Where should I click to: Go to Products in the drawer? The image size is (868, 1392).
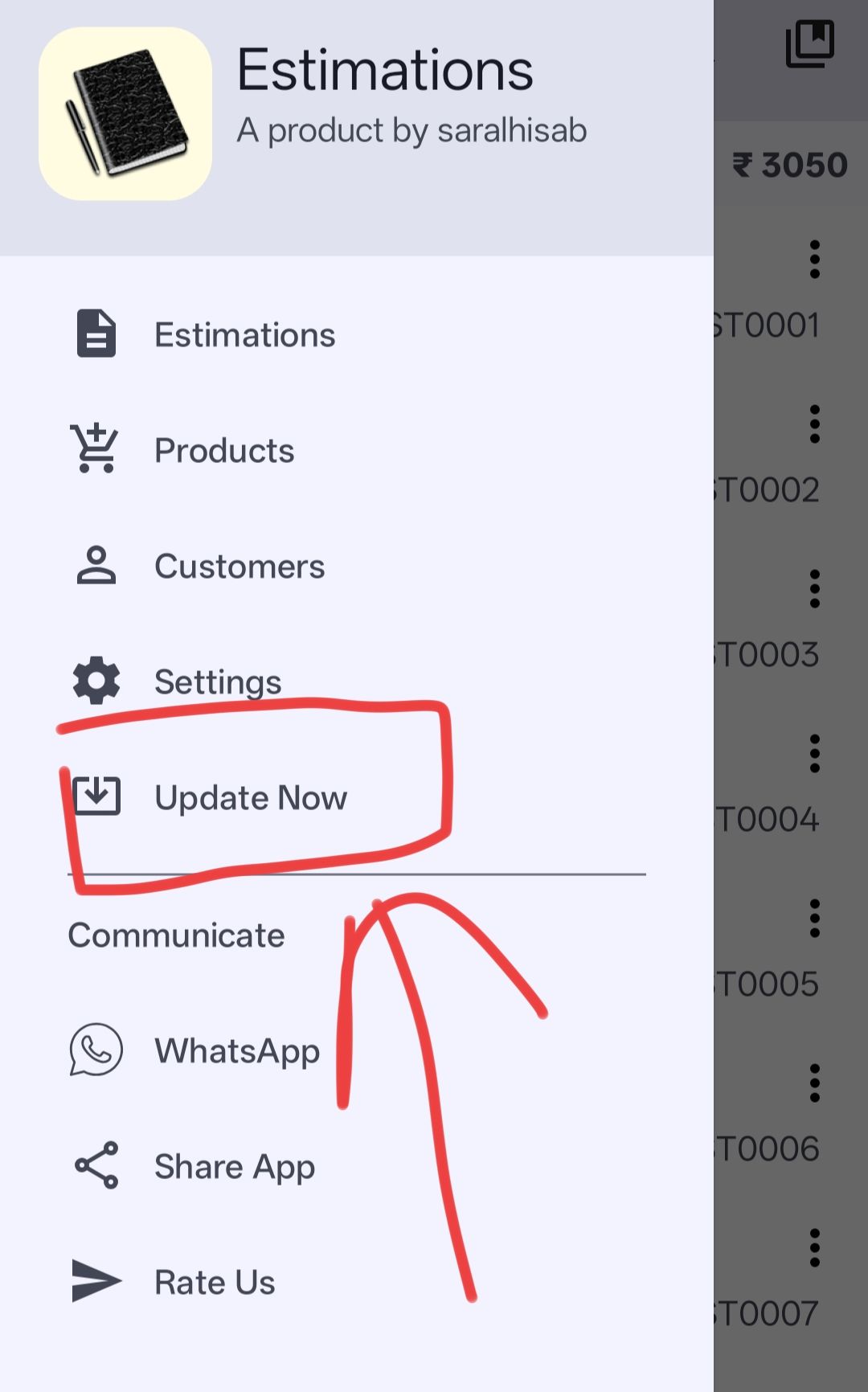(x=357, y=450)
